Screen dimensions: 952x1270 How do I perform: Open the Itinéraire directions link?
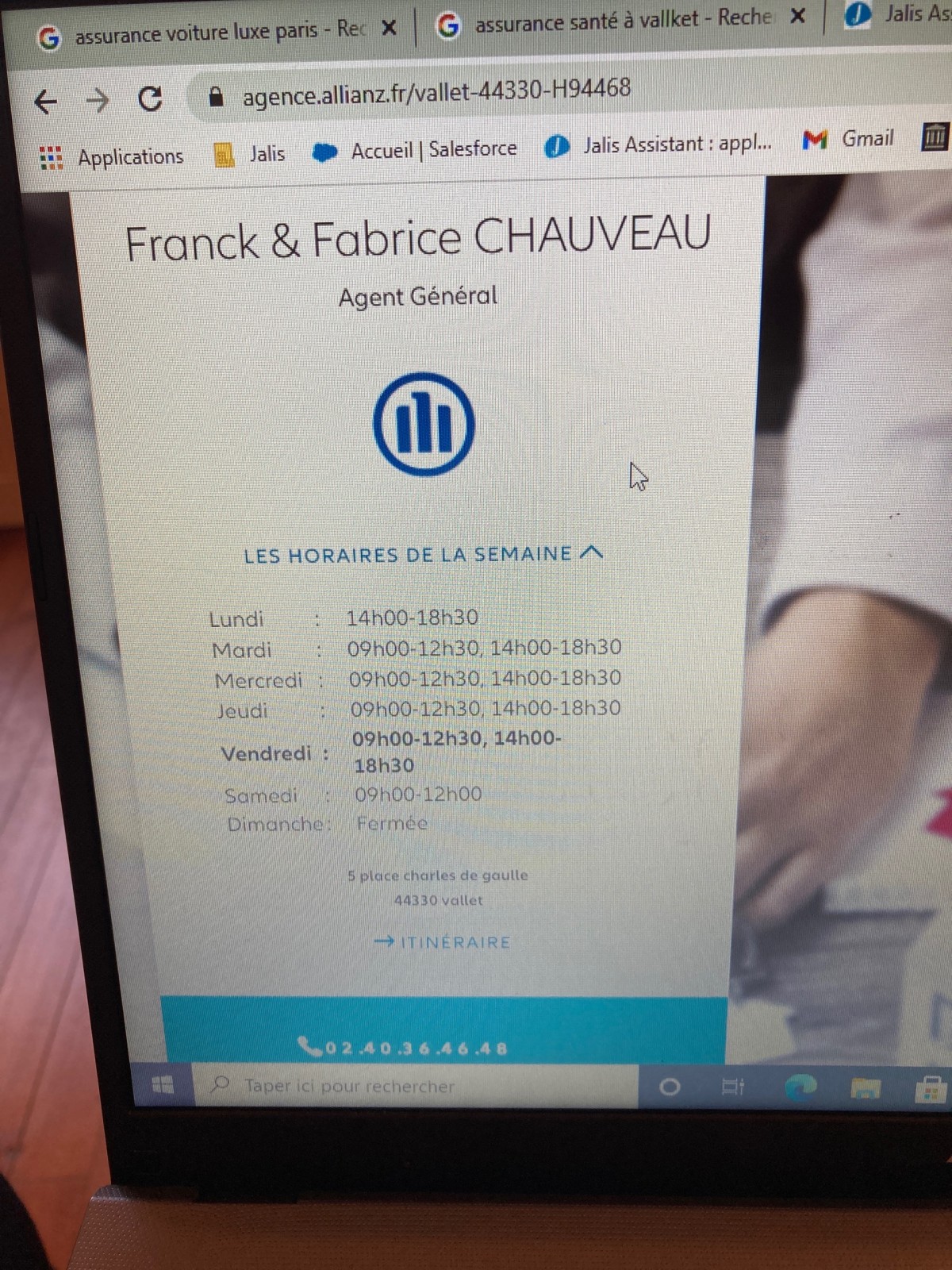click(443, 942)
